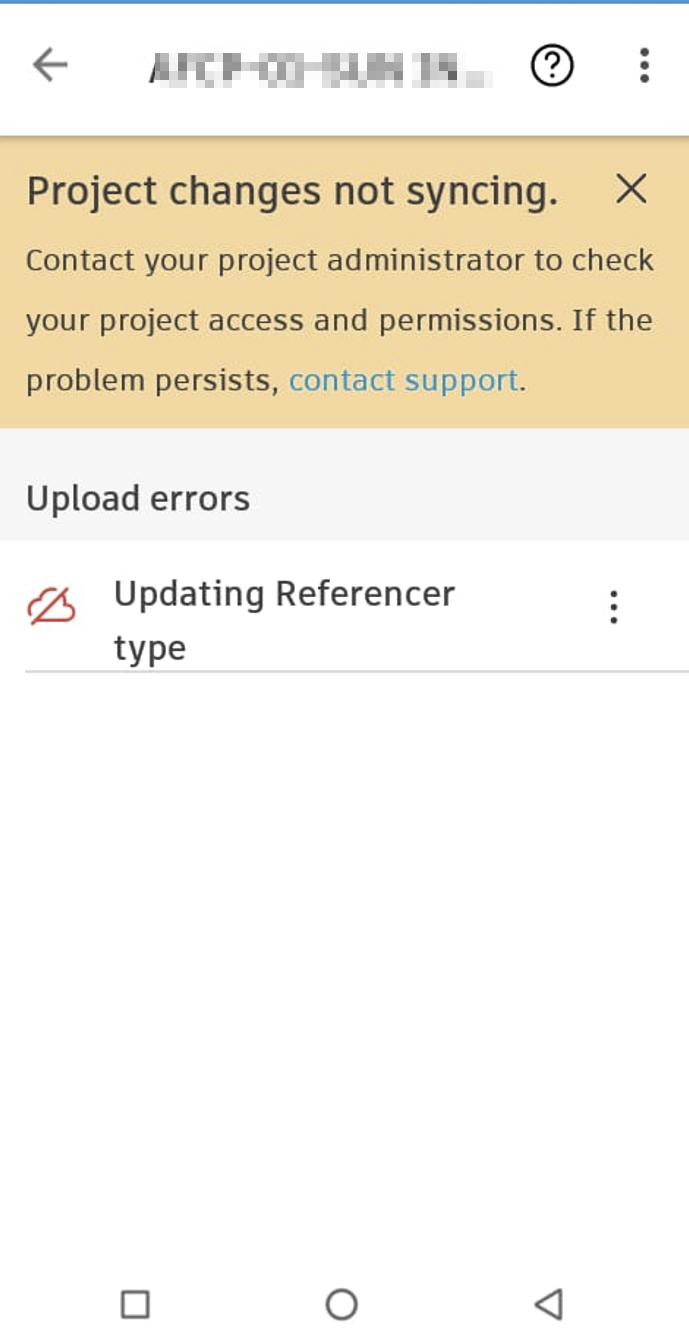Screen dimensions: 689x1334
Task: Follow the contact support link
Action: pos(403,381)
